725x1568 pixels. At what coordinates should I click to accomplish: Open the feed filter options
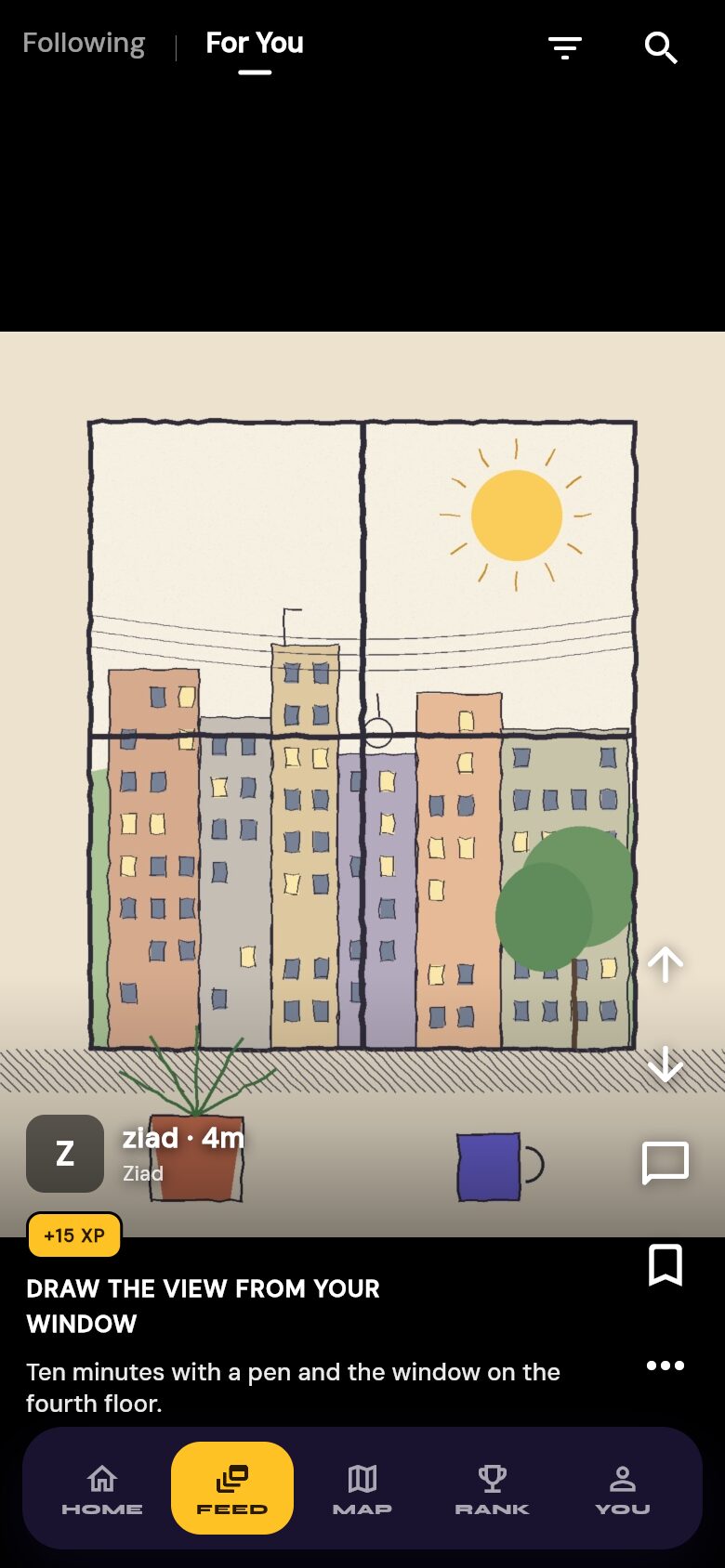pos(565,47)
